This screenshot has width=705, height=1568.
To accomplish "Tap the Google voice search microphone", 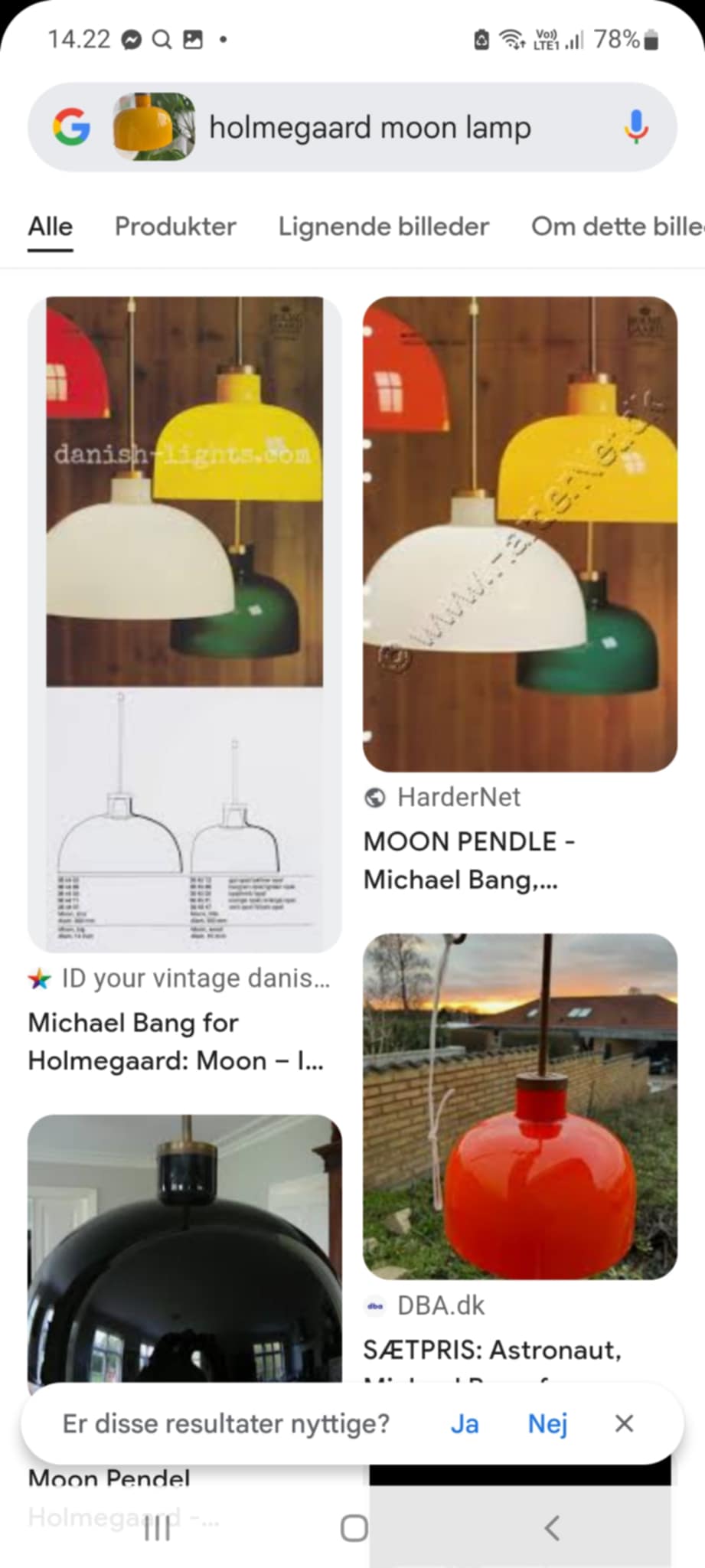I will click(x=637, y=127).
